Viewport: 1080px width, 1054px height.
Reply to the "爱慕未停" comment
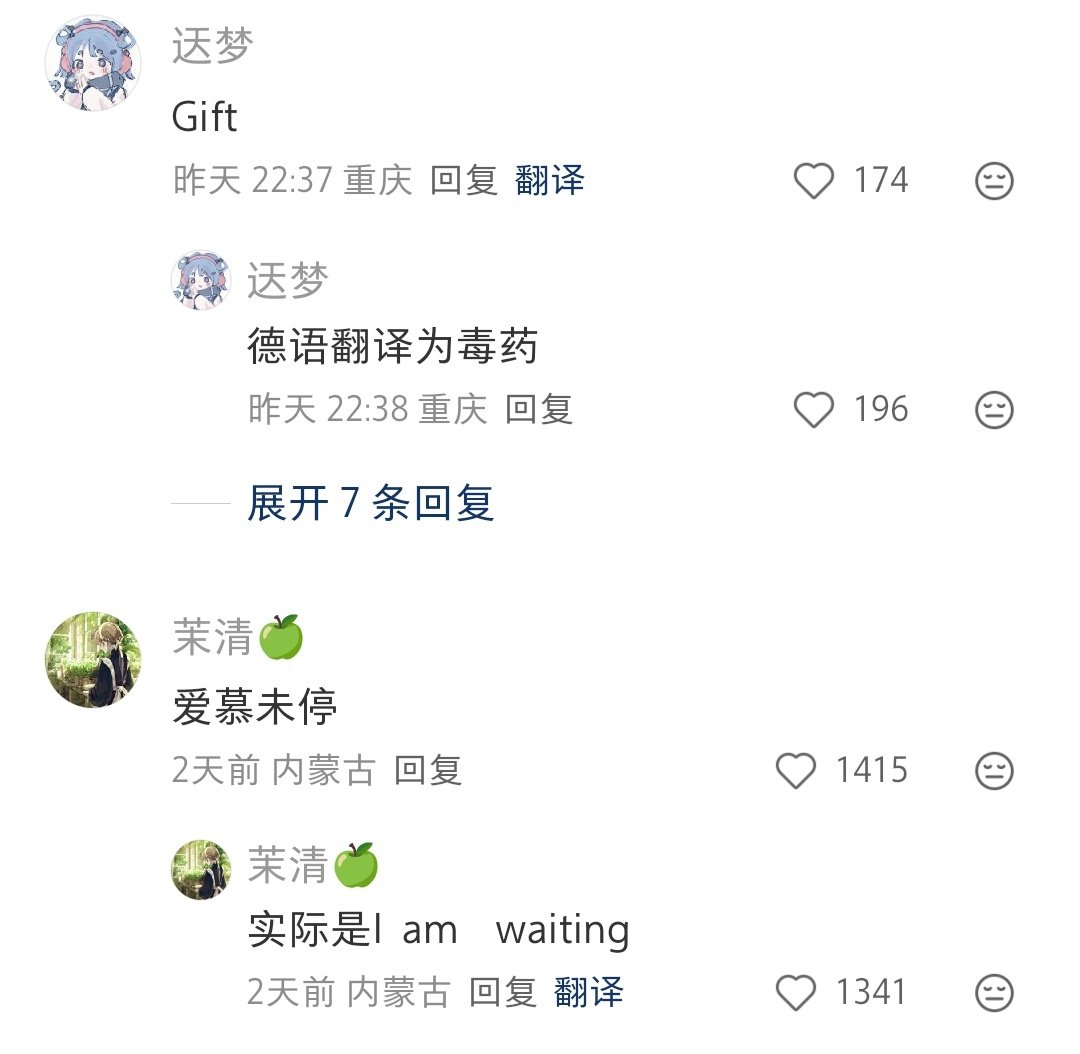(x=428, y=771)
